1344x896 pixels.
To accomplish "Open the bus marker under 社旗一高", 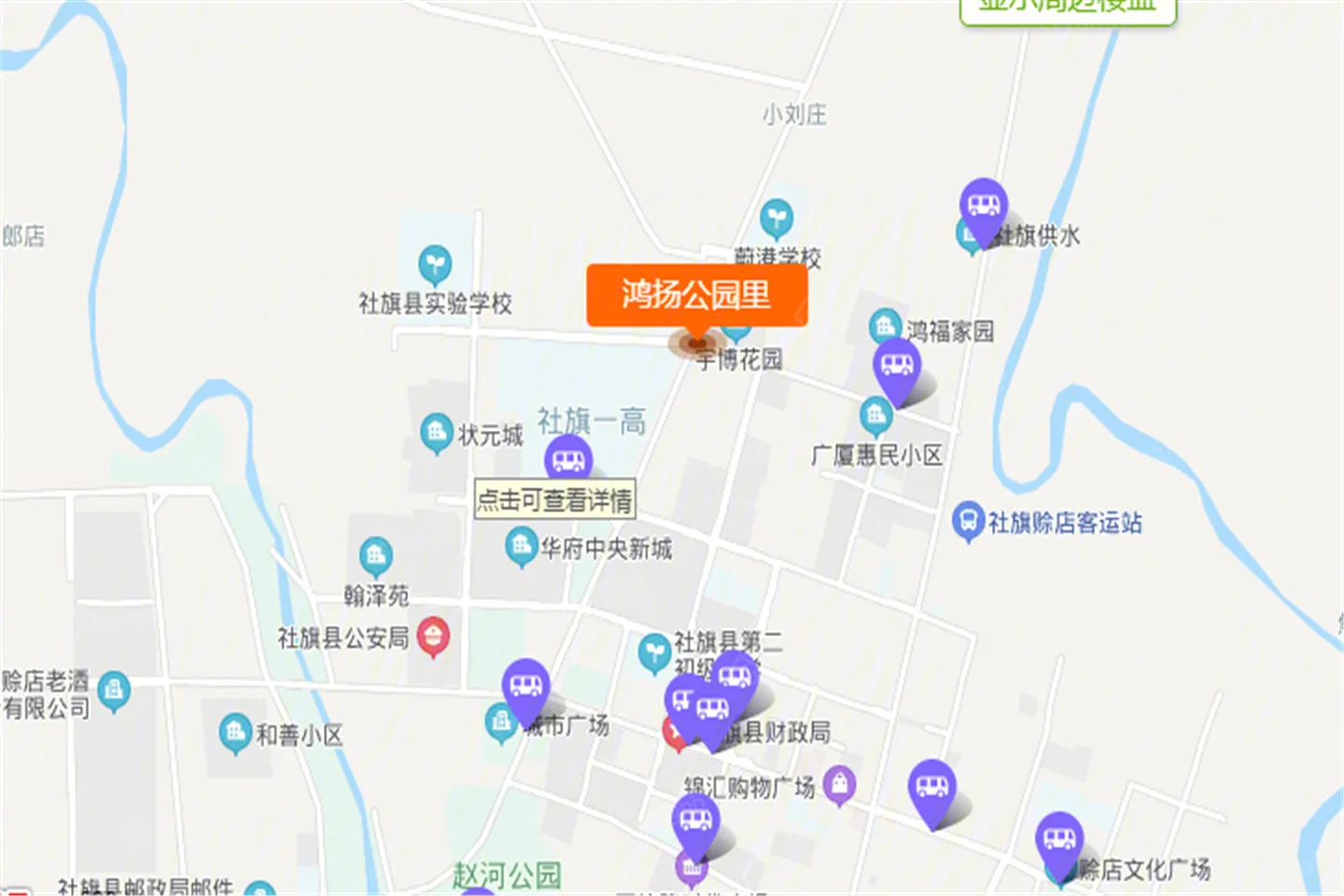I will click(x=567, y=460).
